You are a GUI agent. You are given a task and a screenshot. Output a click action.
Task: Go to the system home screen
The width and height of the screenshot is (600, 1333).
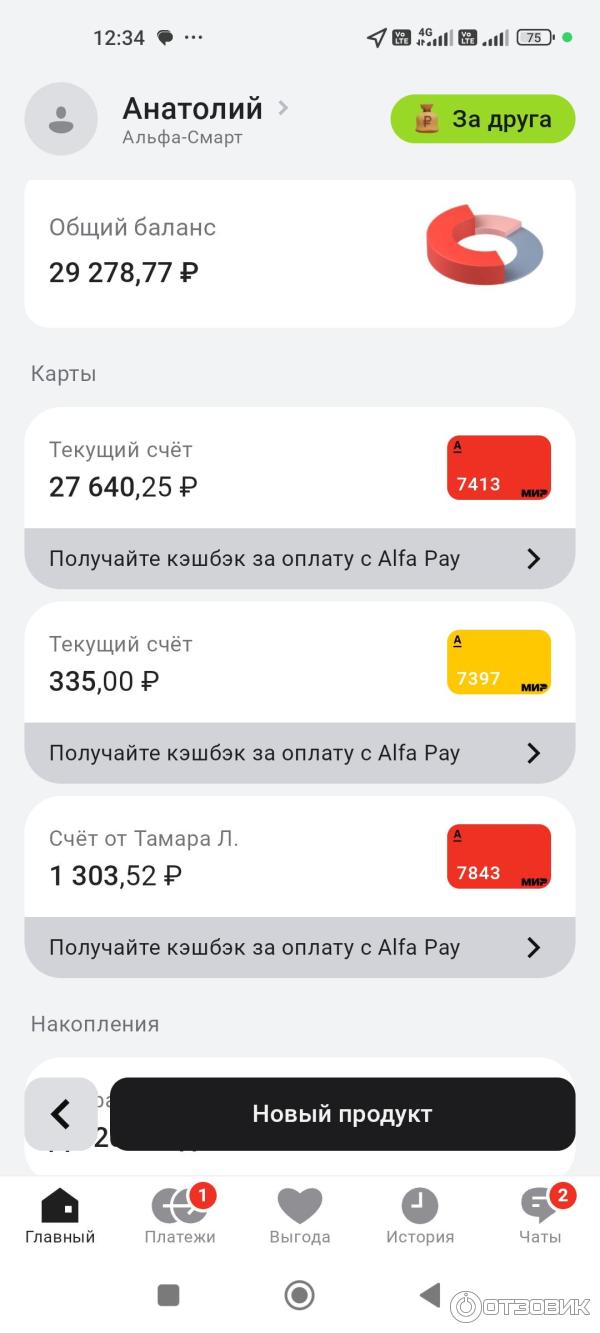[x=299, y=1296]
